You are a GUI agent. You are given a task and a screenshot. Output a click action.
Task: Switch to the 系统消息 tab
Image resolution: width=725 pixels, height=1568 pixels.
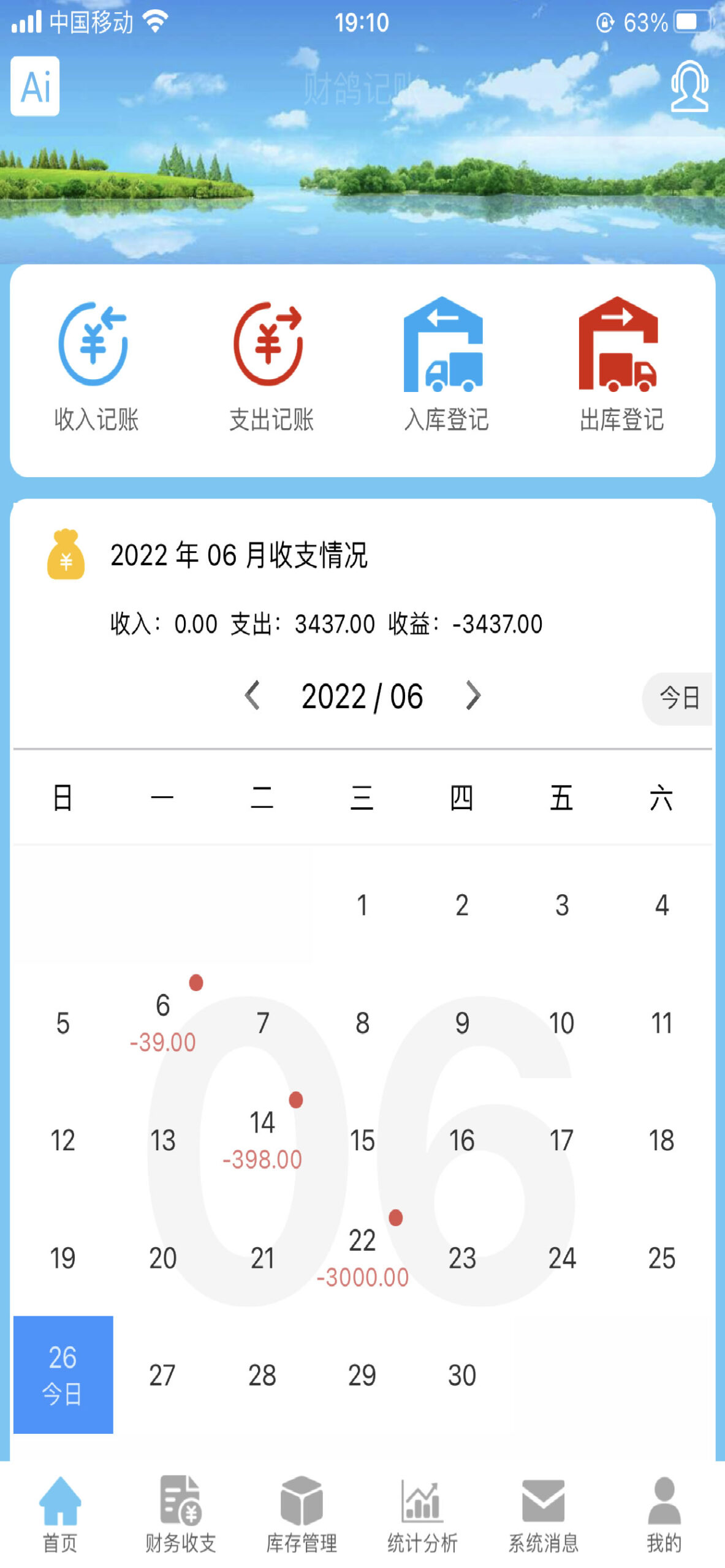(x=543, y=1515)
